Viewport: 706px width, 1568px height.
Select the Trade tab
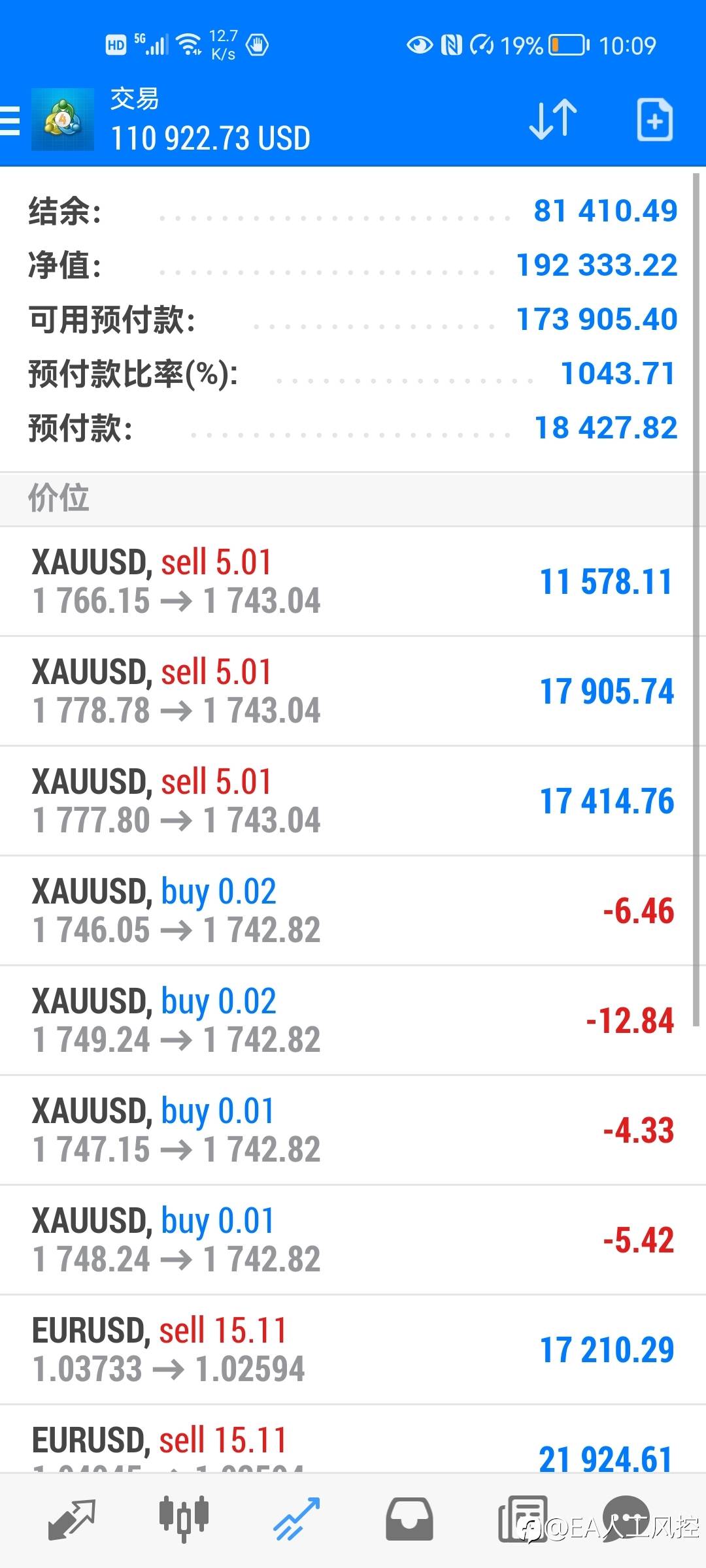pyautogui.click(x=296, y=1520)
